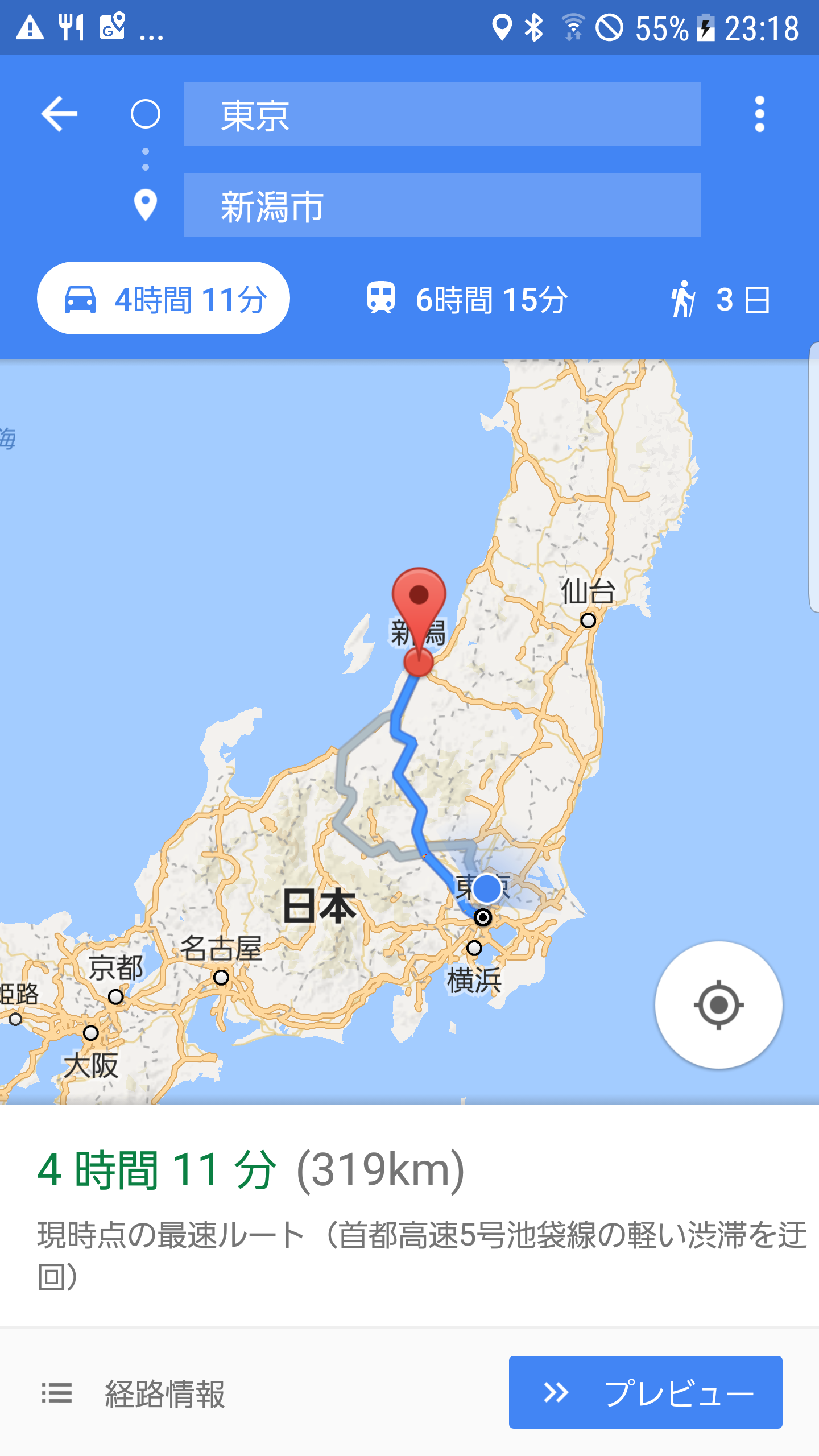
Task: Open the 4時間 11分 (319km) route summary
Action: 250,1170
